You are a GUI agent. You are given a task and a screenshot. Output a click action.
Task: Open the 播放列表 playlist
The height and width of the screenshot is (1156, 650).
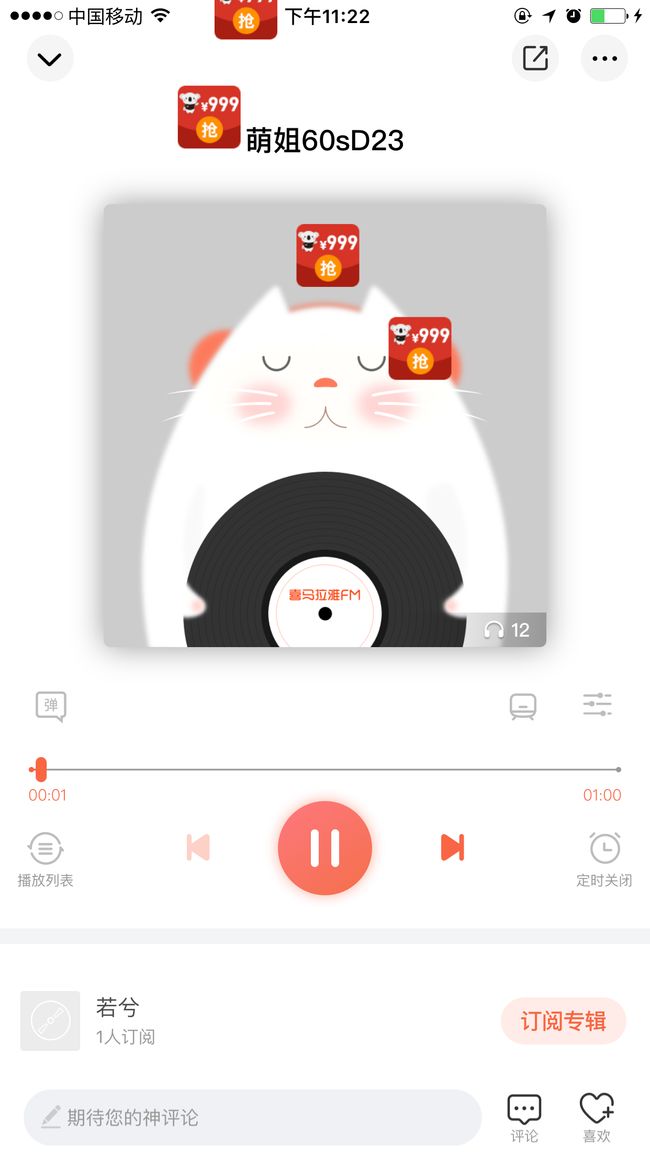[x=46, y=860]
